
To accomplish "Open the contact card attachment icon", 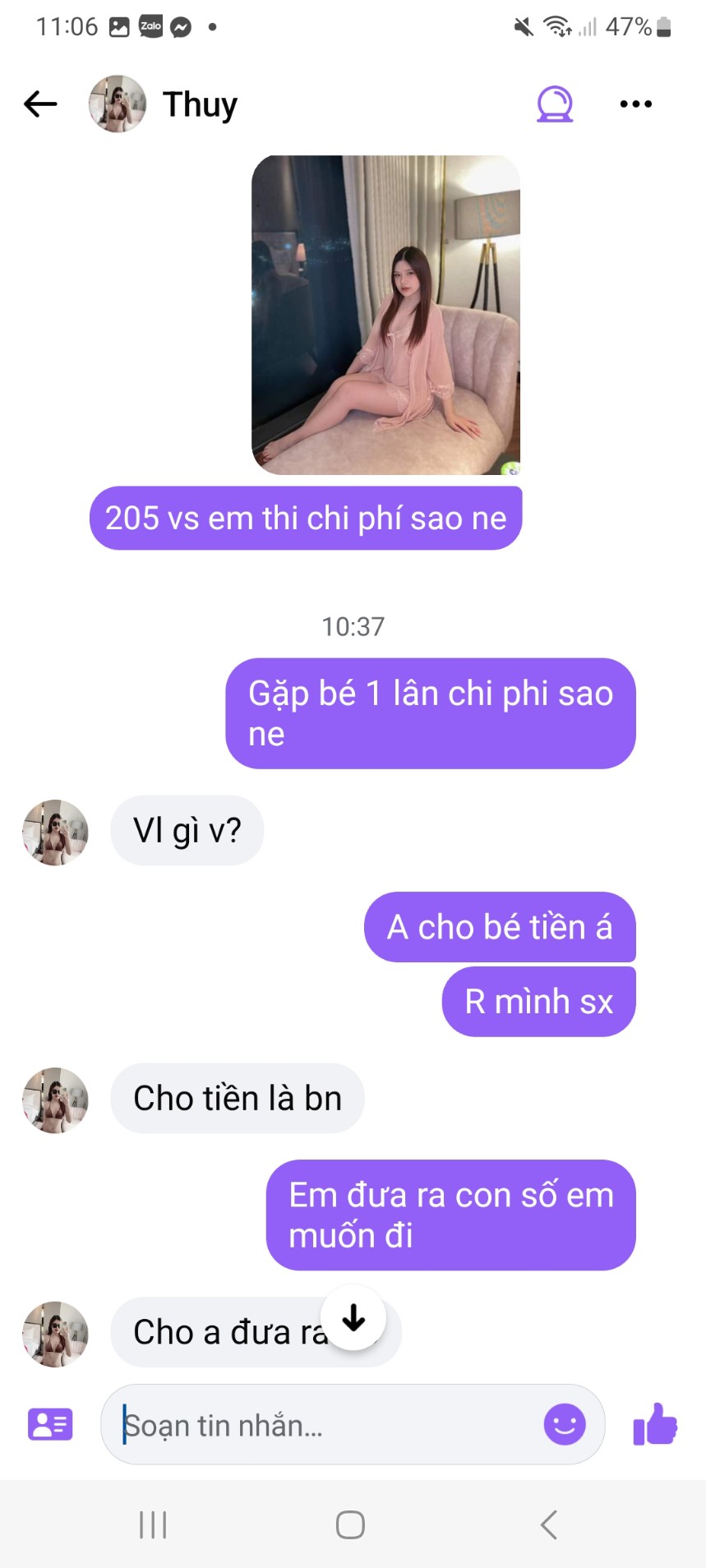I will pos(50,1424).
